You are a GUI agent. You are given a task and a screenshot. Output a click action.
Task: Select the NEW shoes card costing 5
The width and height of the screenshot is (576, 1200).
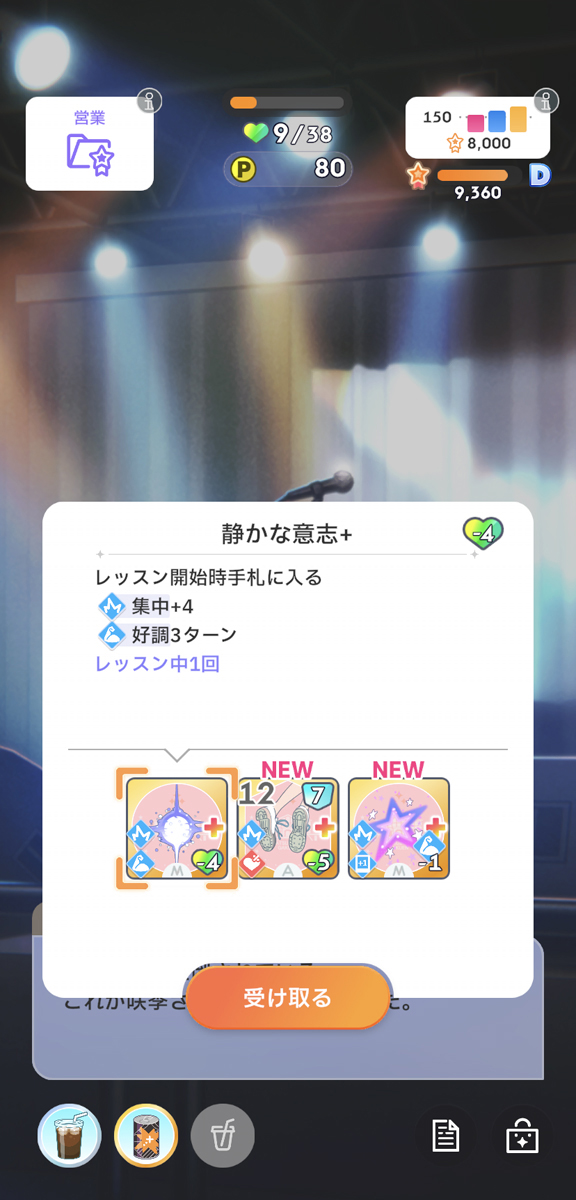[x=288, y=829]
